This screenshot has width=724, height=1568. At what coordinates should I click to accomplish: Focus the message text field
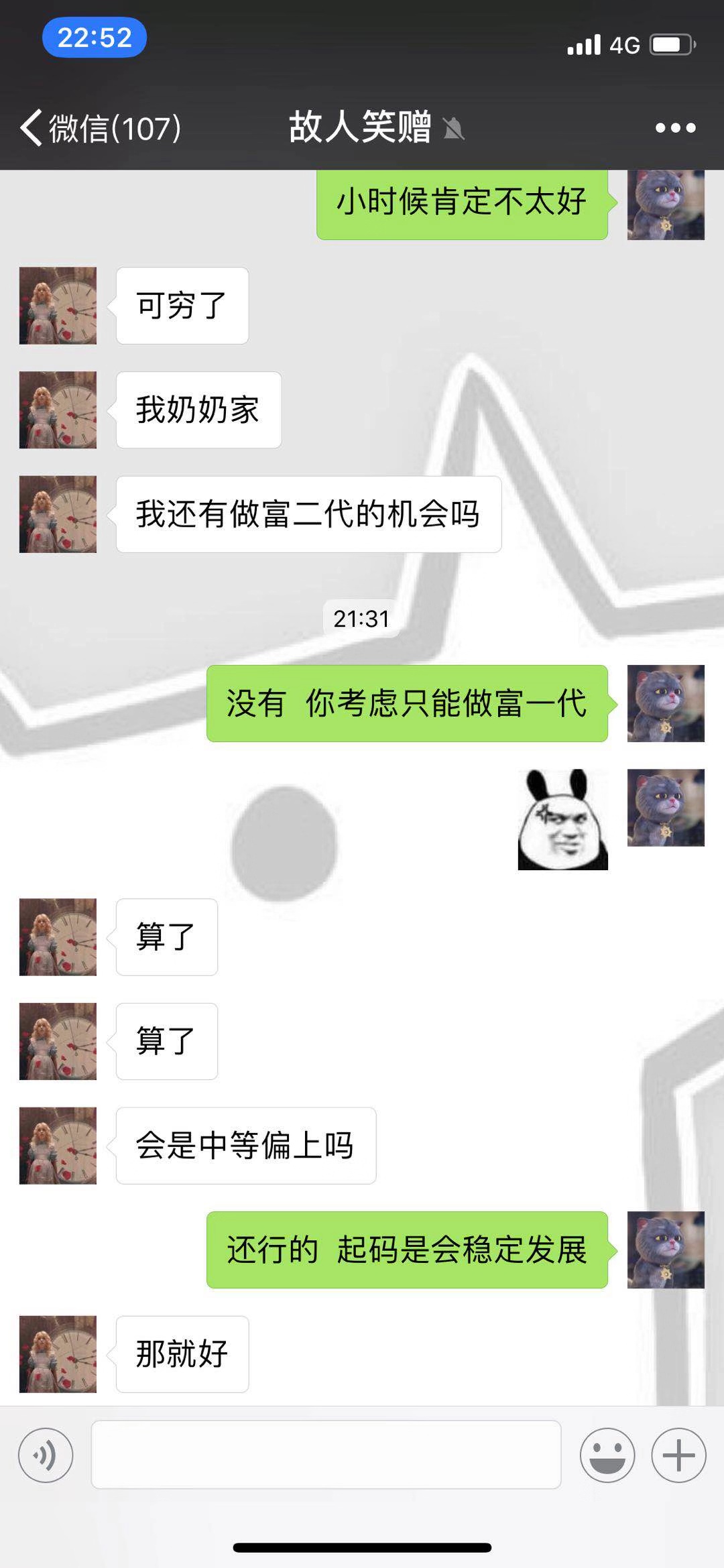tap(326, 1455)
